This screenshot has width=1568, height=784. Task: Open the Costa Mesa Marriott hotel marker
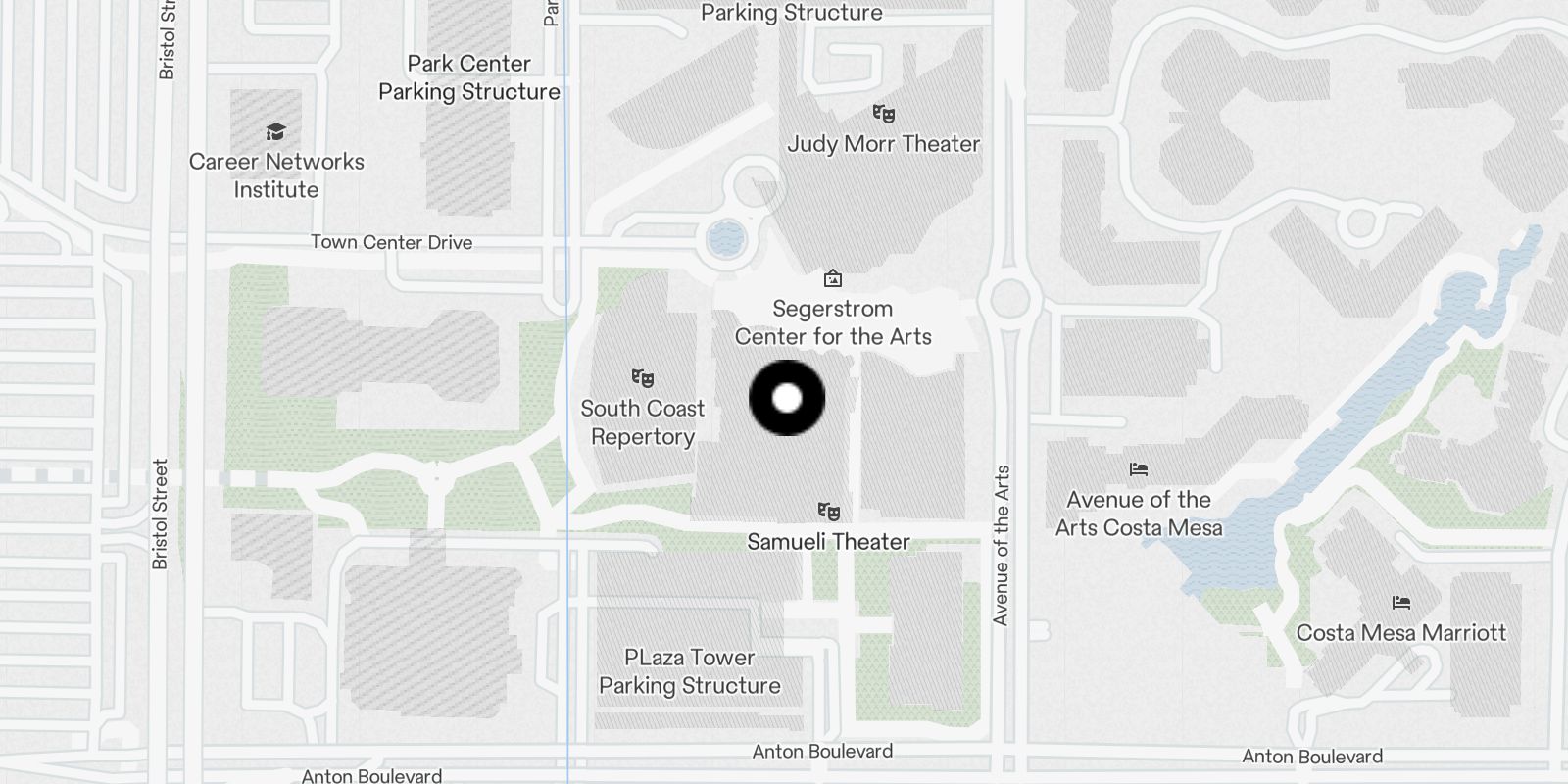pos(1400,604)
